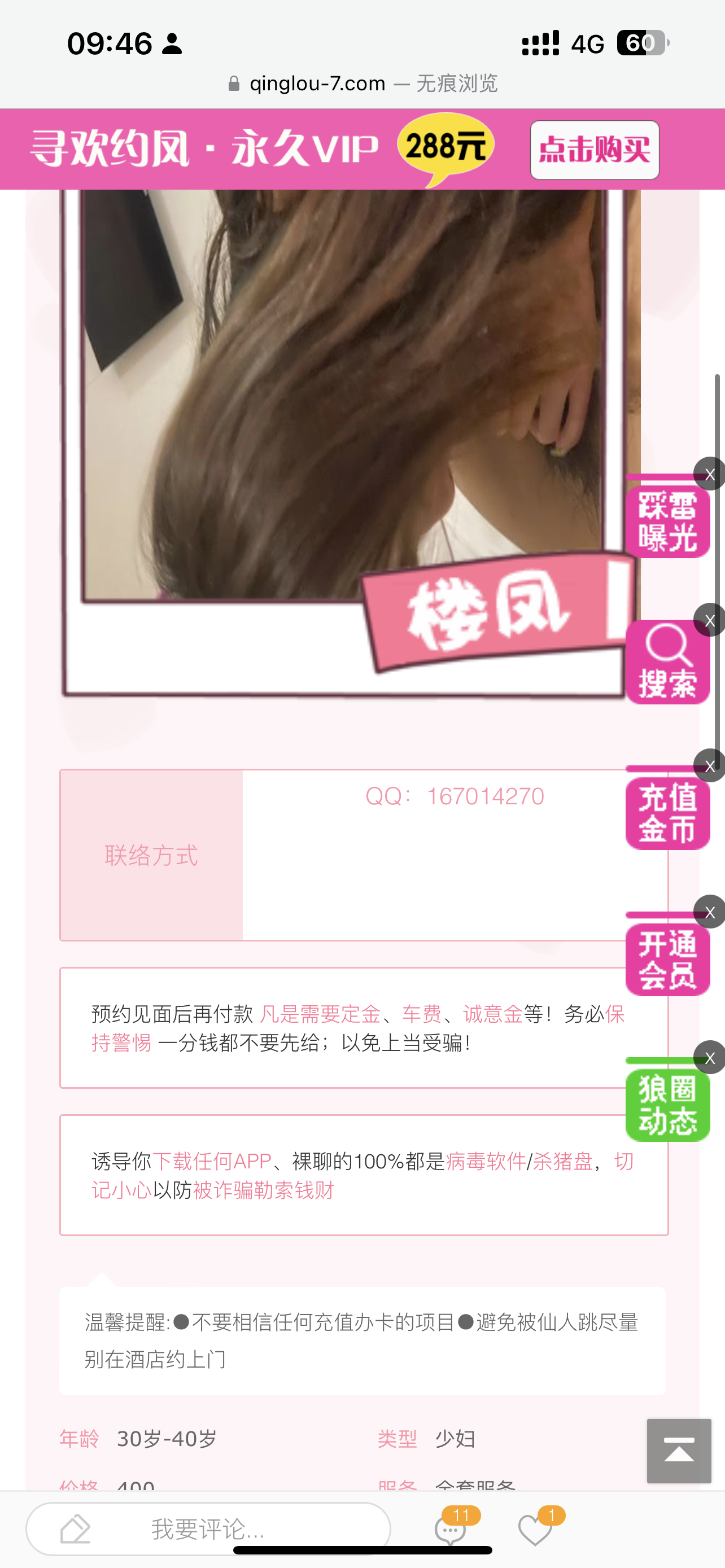Open the 开通会员 membership button

[x=667, y=960]
